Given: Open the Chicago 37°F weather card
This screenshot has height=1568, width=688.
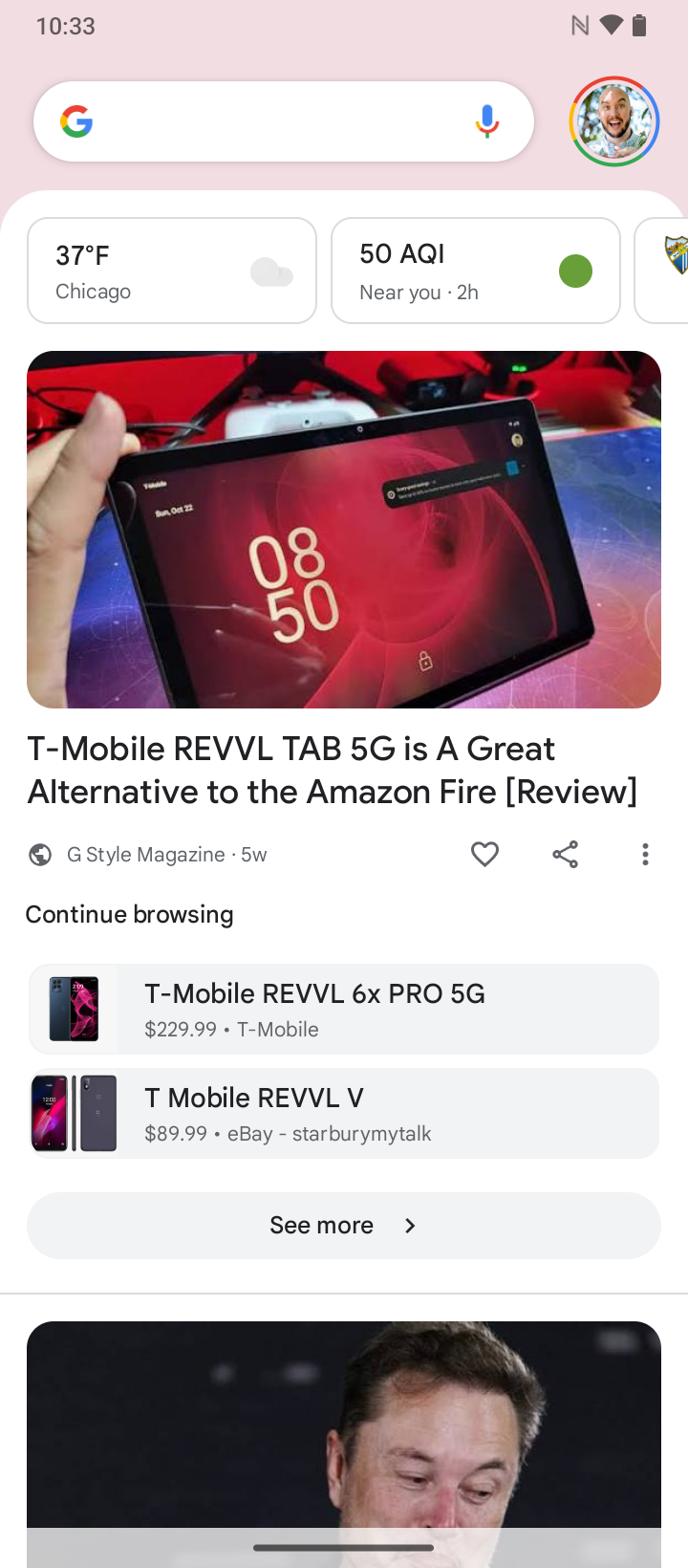Looking at the screenshot, I should [172, 271].
